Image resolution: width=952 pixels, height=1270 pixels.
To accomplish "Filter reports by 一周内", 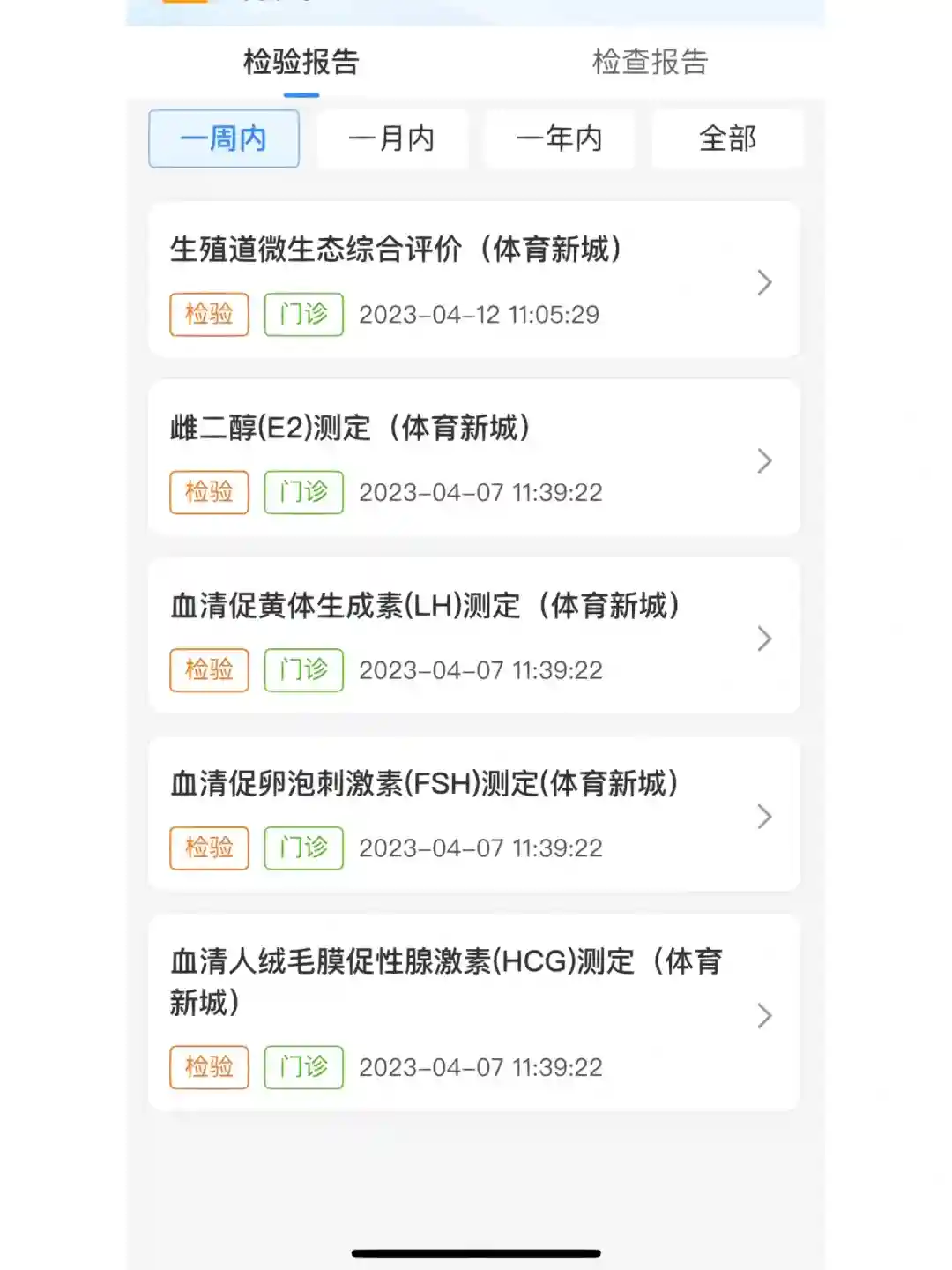I will pos(224,138).
